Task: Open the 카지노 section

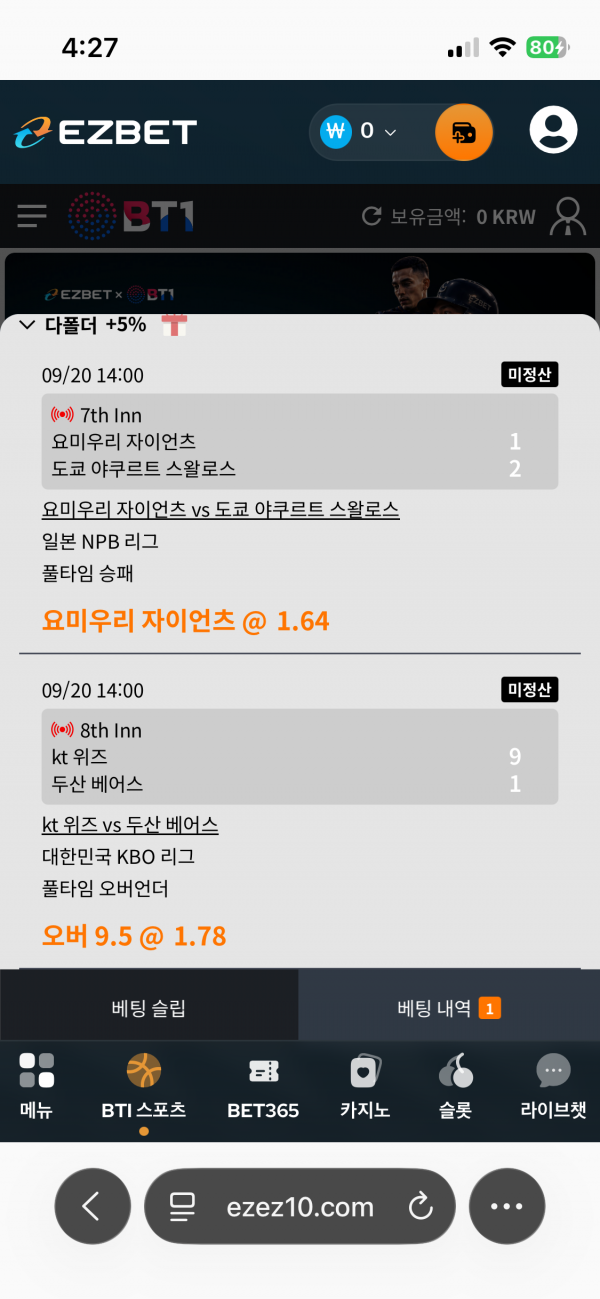Action: click(365, 1086)
